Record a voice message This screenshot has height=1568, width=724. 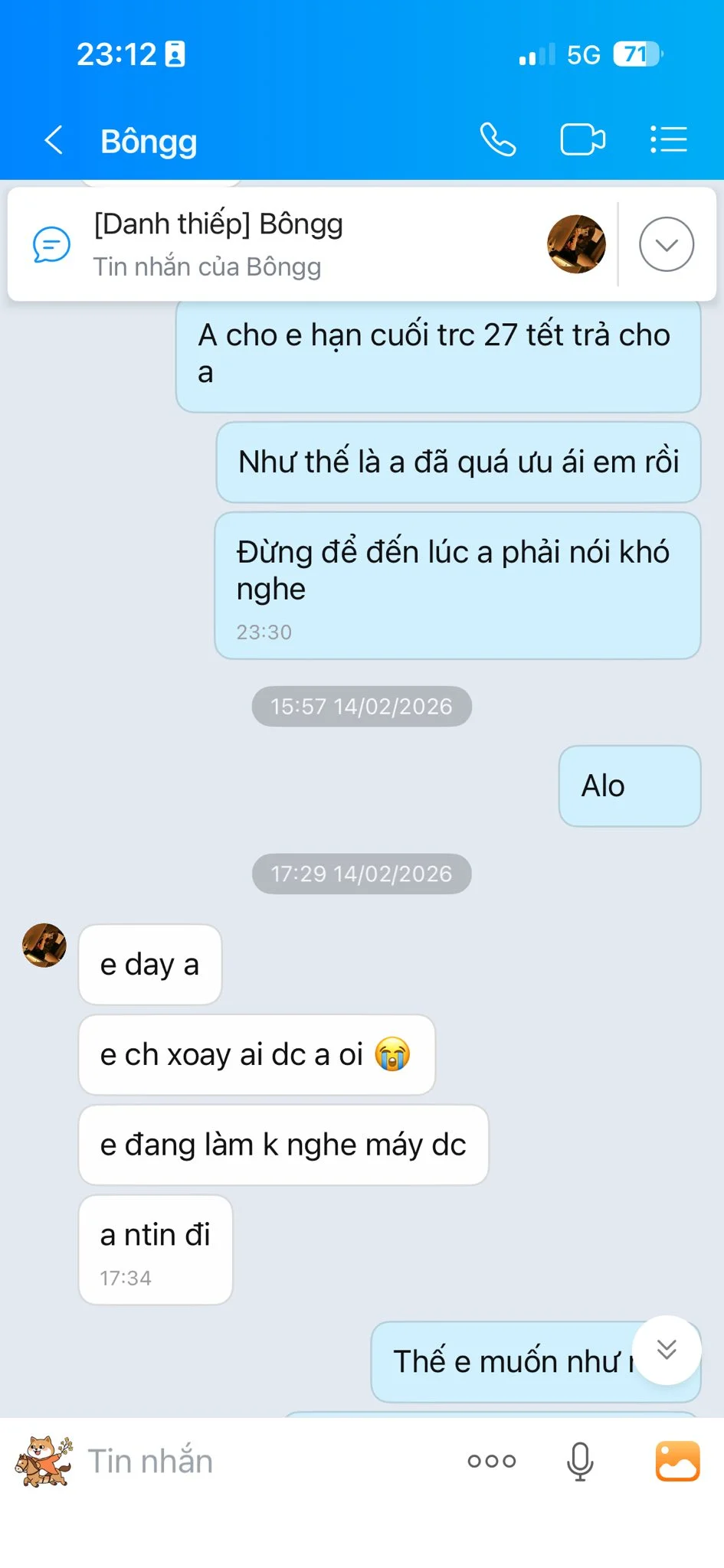[x=580, y=1461]
